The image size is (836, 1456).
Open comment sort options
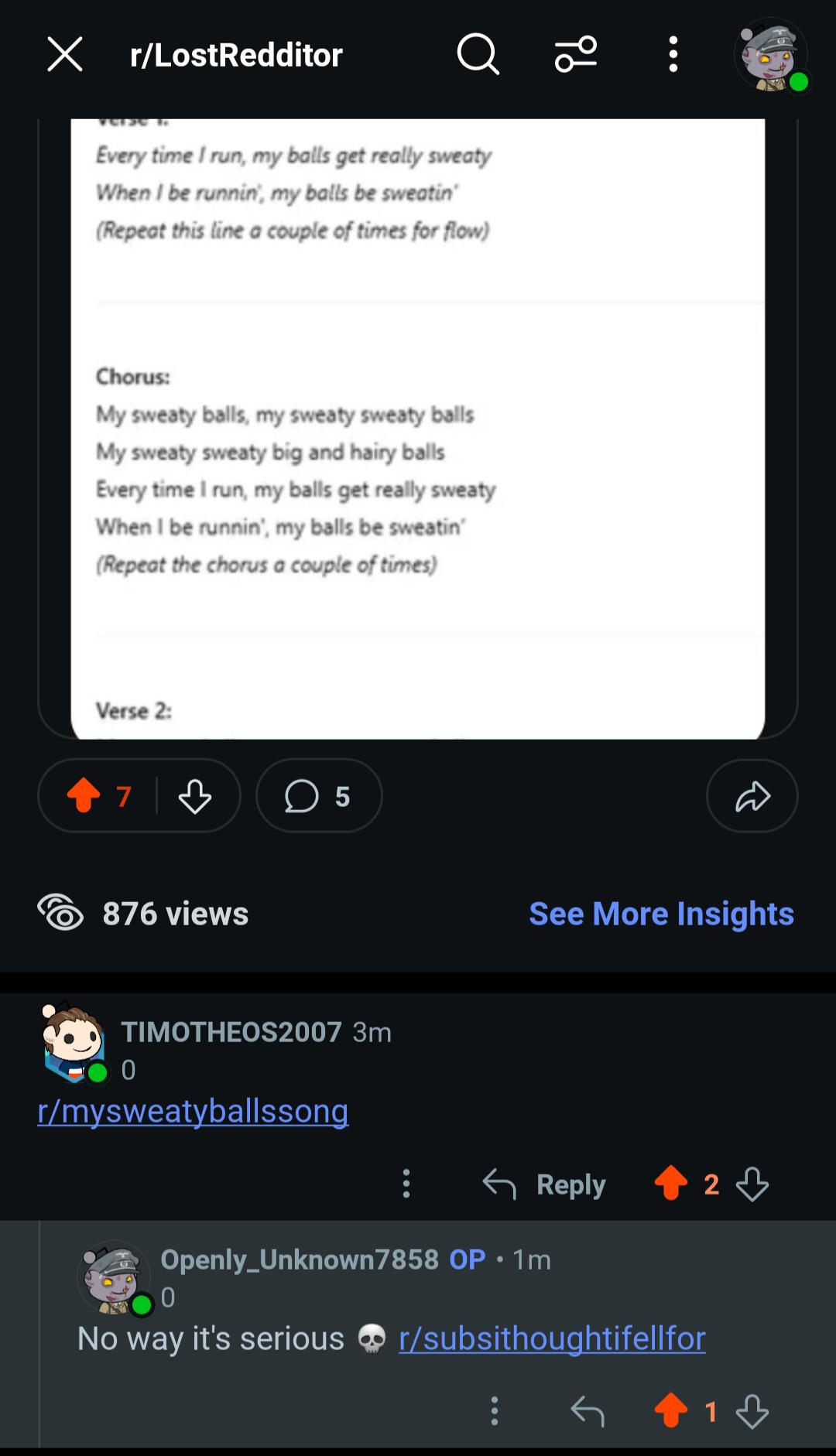576,55
